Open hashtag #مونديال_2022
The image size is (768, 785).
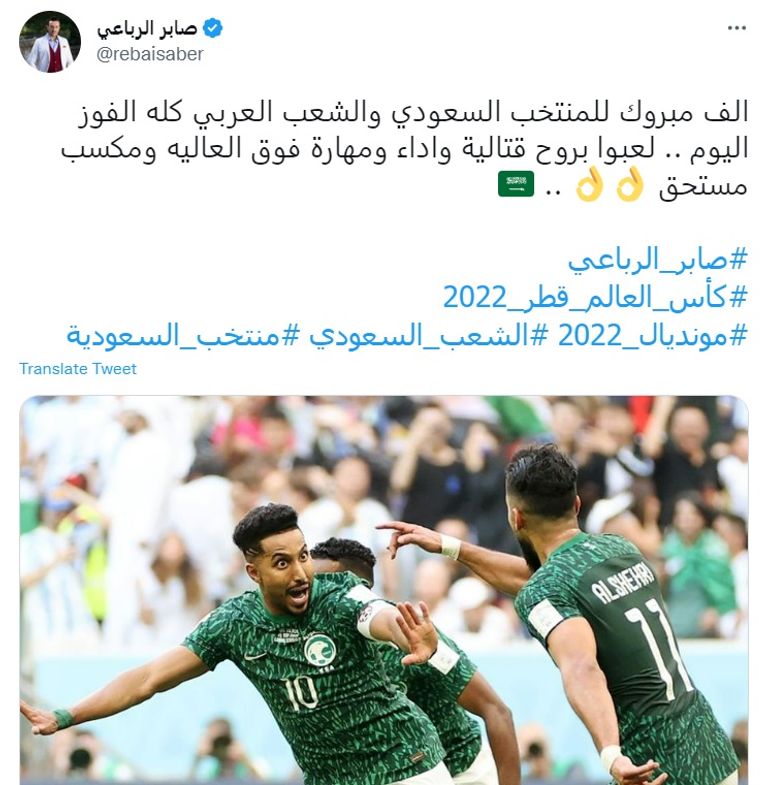pos(652,335)
